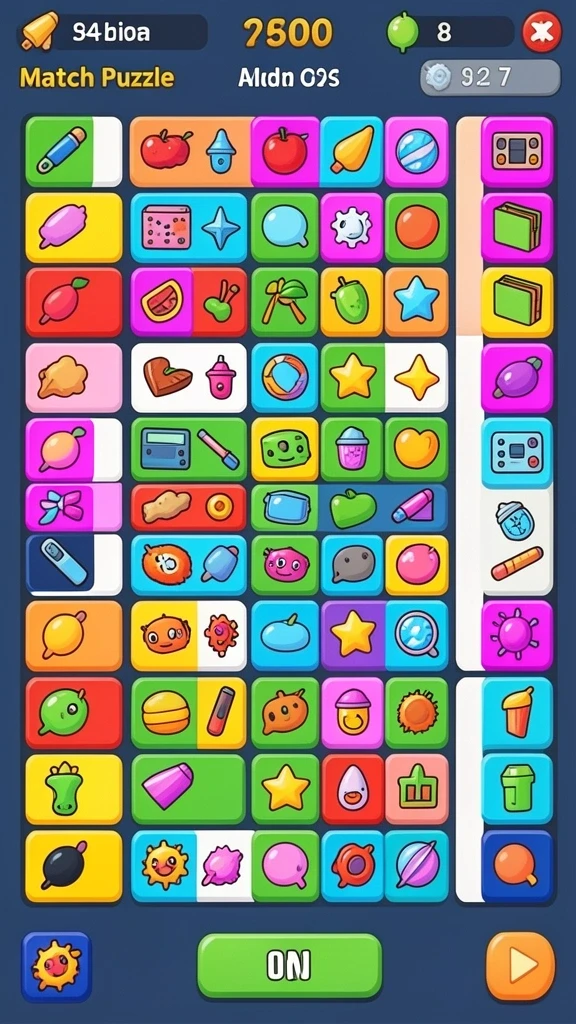Hit the orange play arrow button
Image resolution: width=576 pixels, height=1024 pixels.
[520, 966]
